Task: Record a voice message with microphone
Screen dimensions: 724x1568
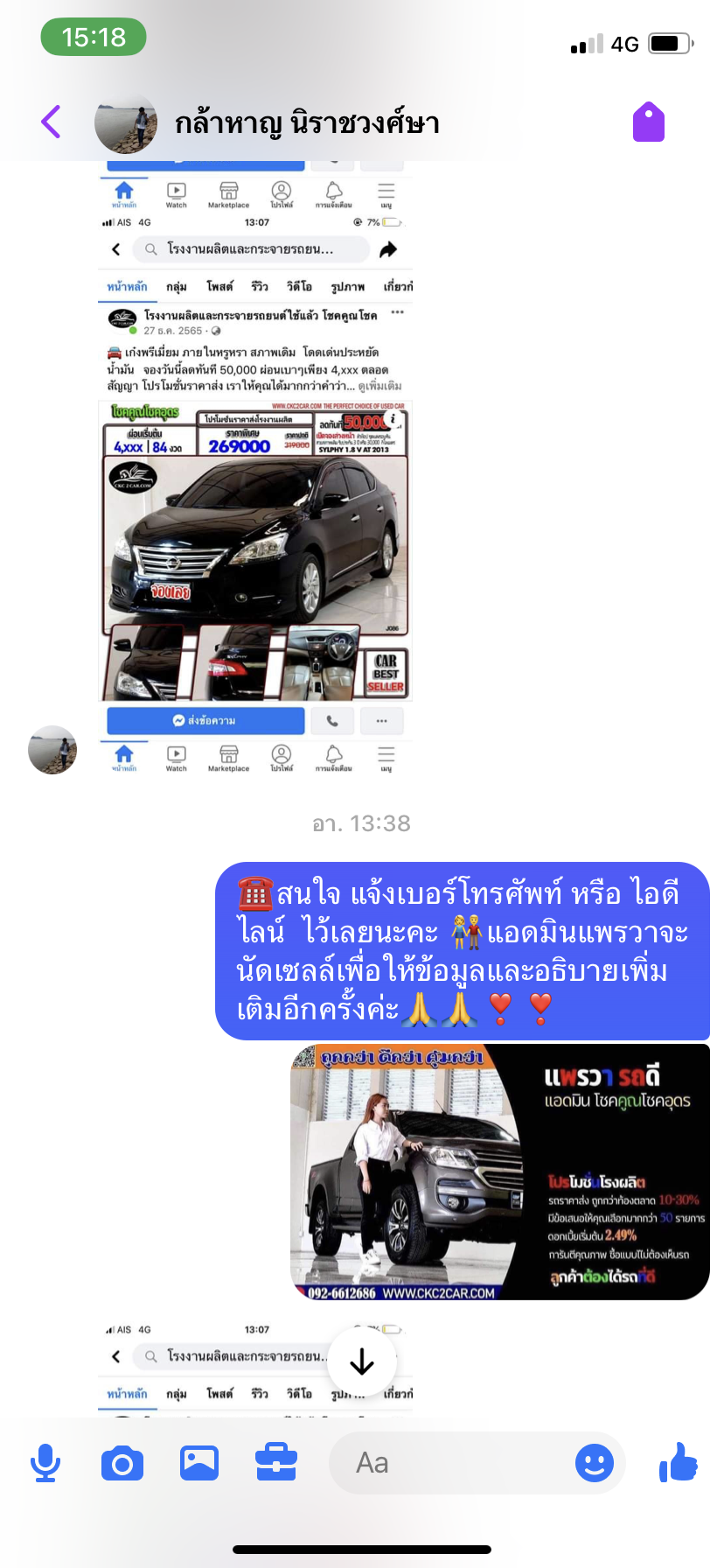Action: [45, 1463]
